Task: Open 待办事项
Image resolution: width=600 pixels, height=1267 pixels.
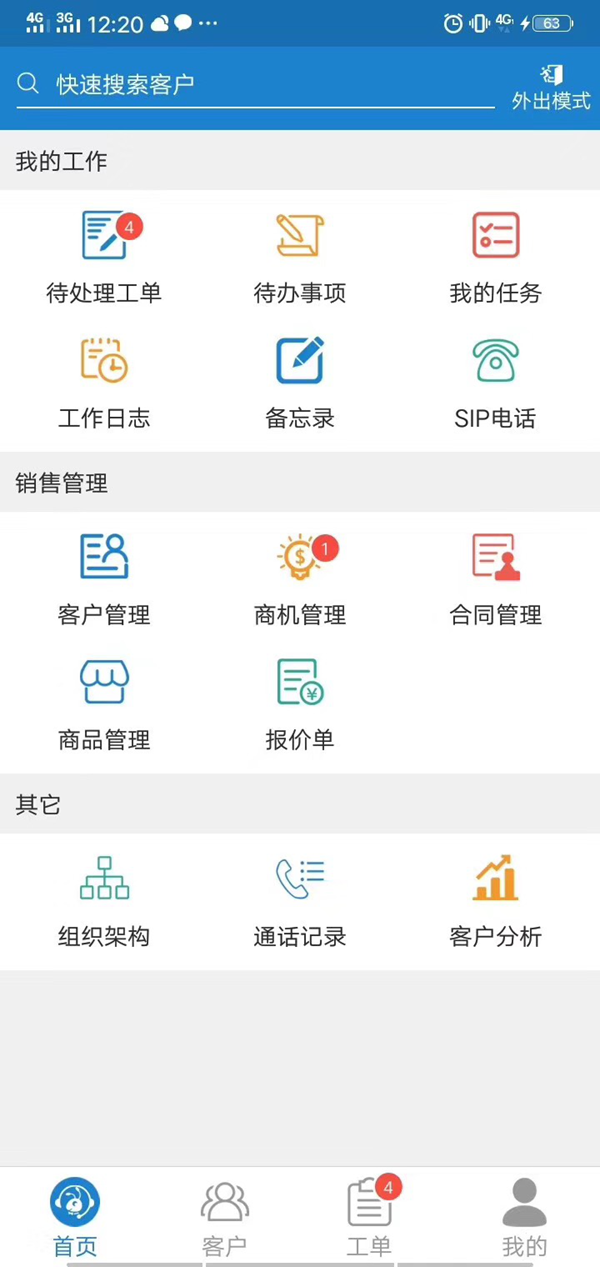Action: (300, 257)
